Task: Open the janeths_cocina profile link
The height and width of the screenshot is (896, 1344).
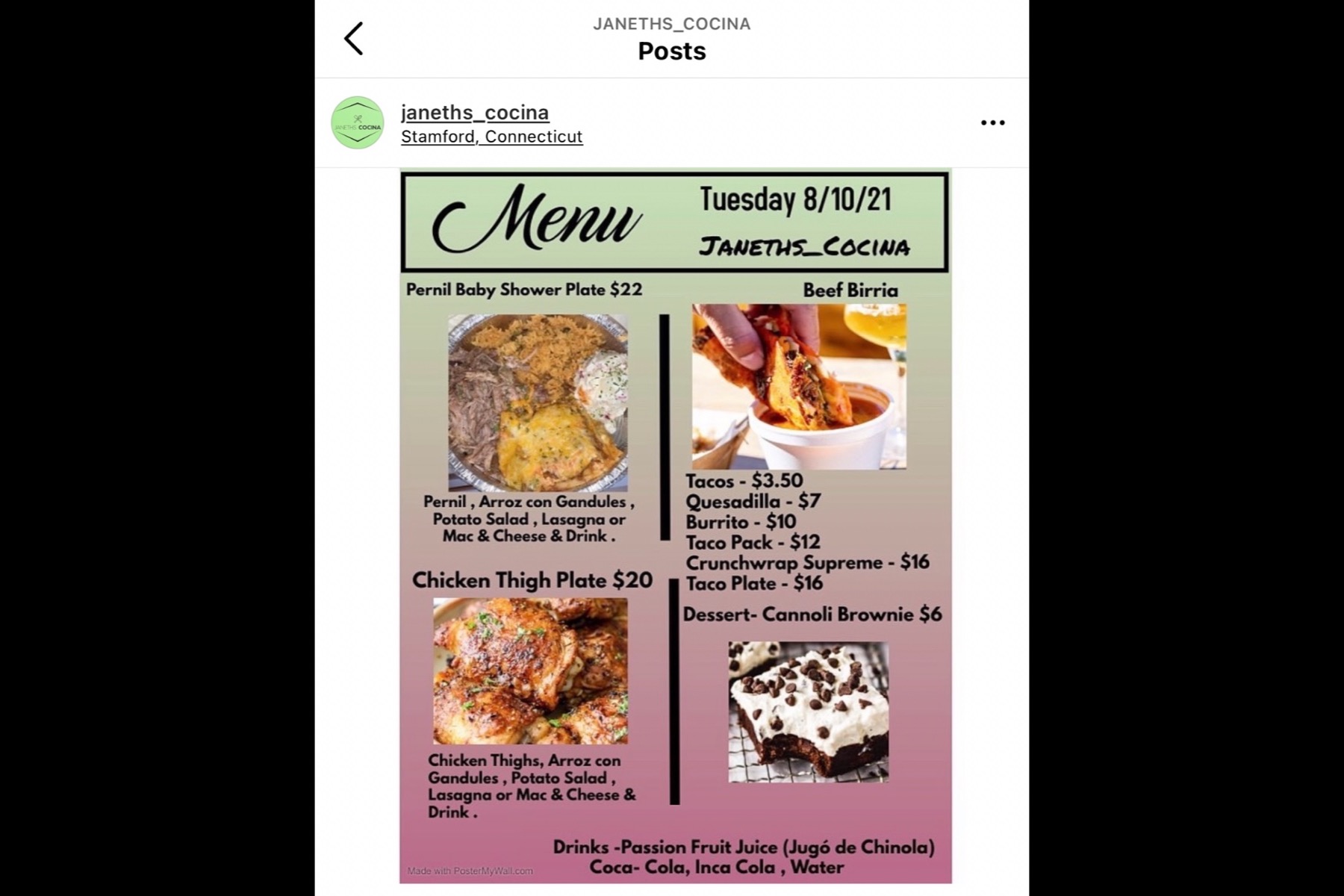Action: (x=475, y=112)
